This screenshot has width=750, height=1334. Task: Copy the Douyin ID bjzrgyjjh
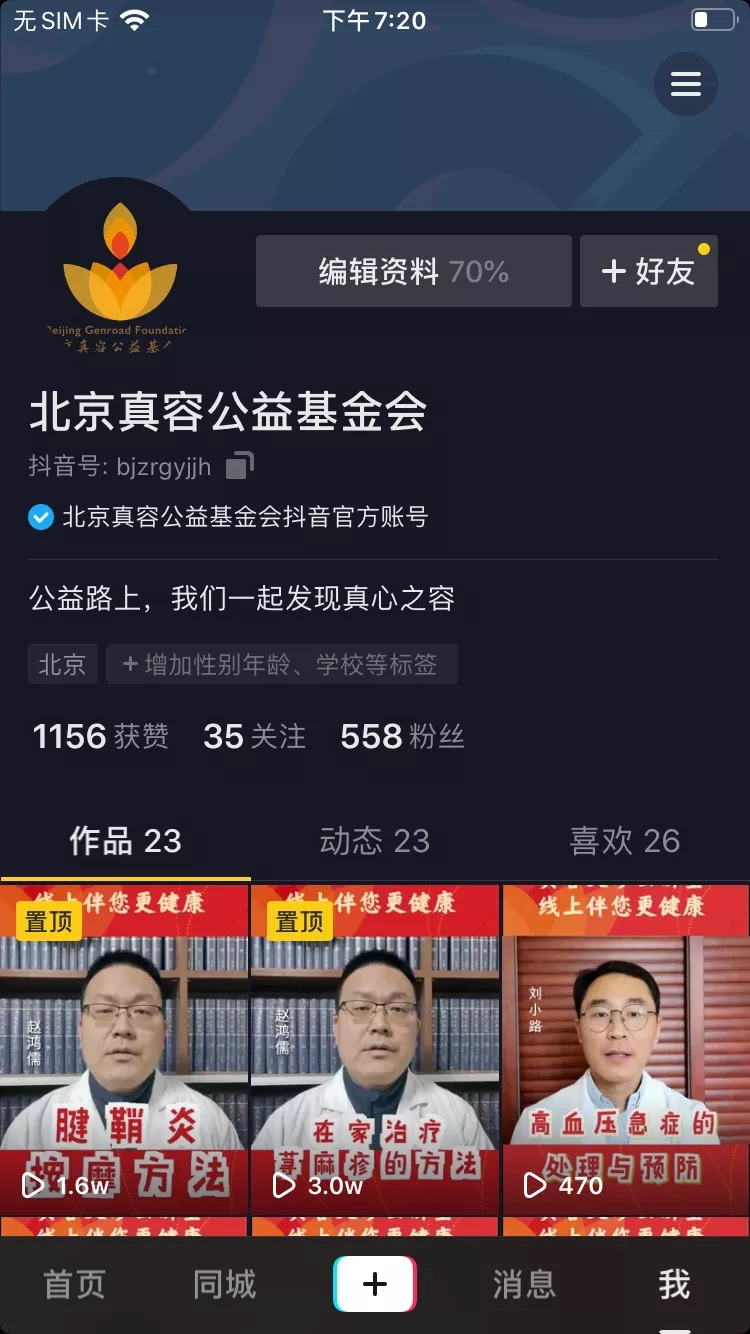[240, 465]
